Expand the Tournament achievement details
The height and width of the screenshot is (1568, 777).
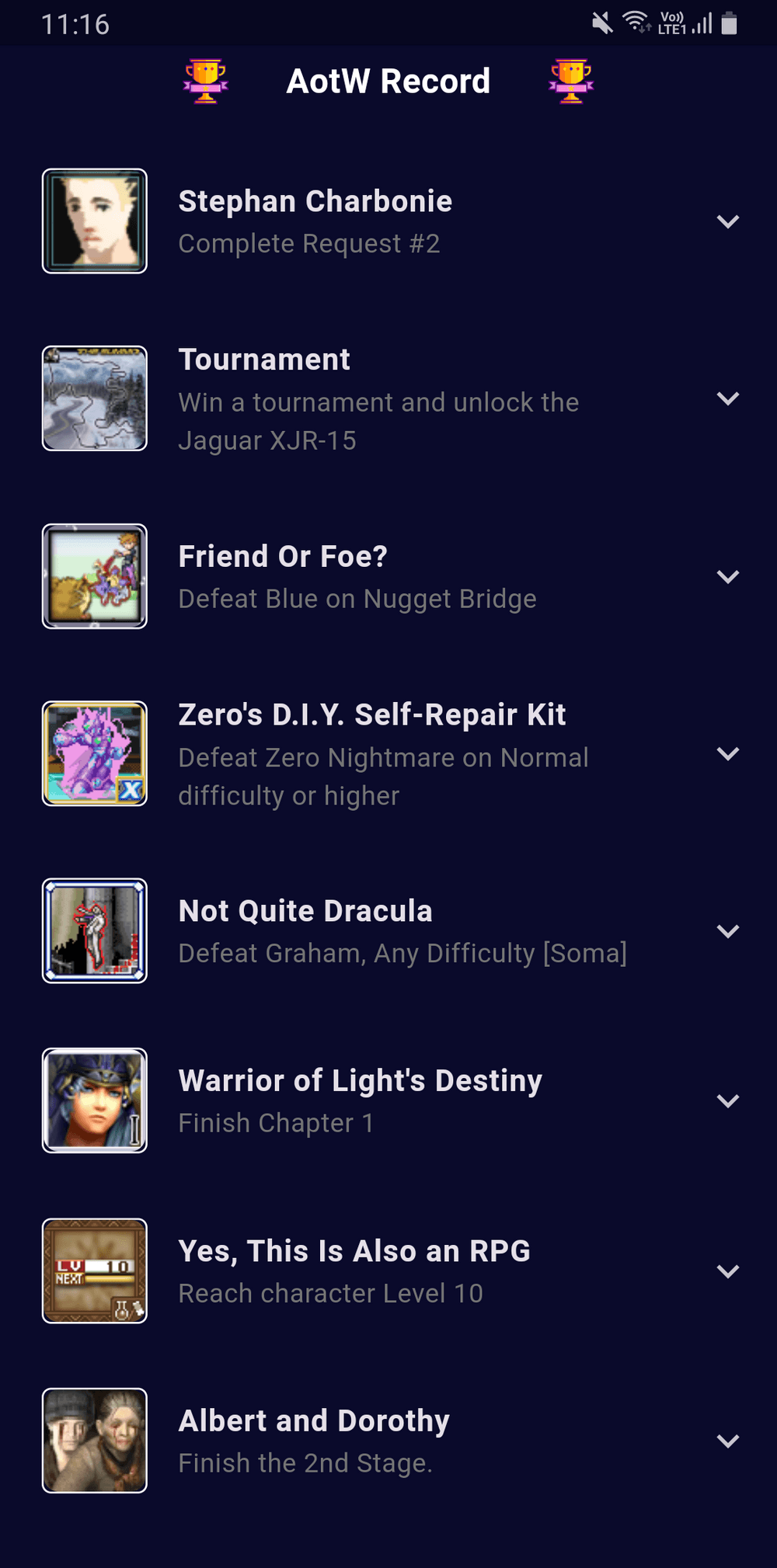point(727,399)
